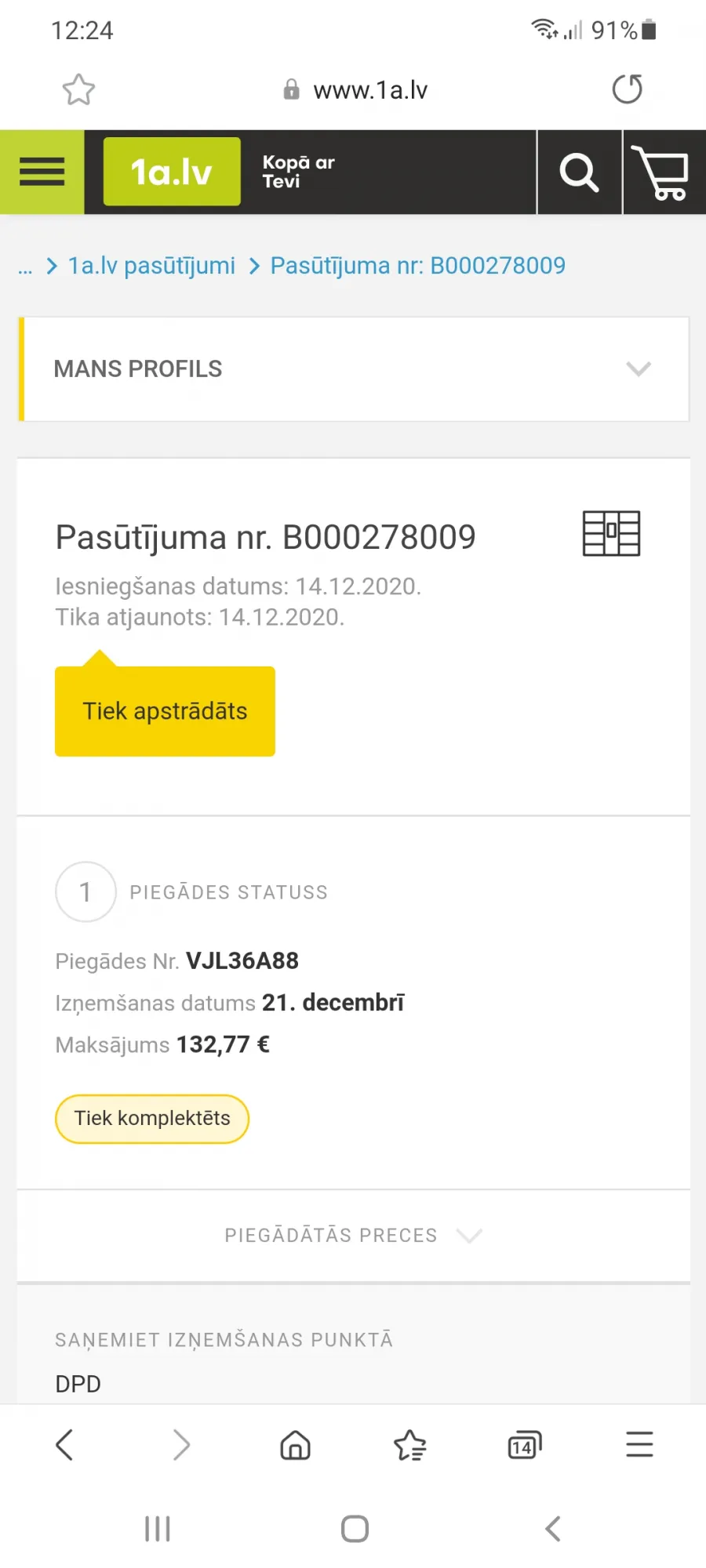Open the browser home page

point(296,1444)
